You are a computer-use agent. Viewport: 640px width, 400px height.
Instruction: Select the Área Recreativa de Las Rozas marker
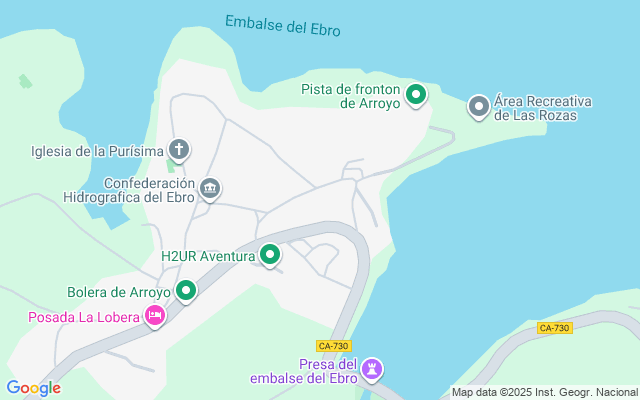[x=478, y=107]
